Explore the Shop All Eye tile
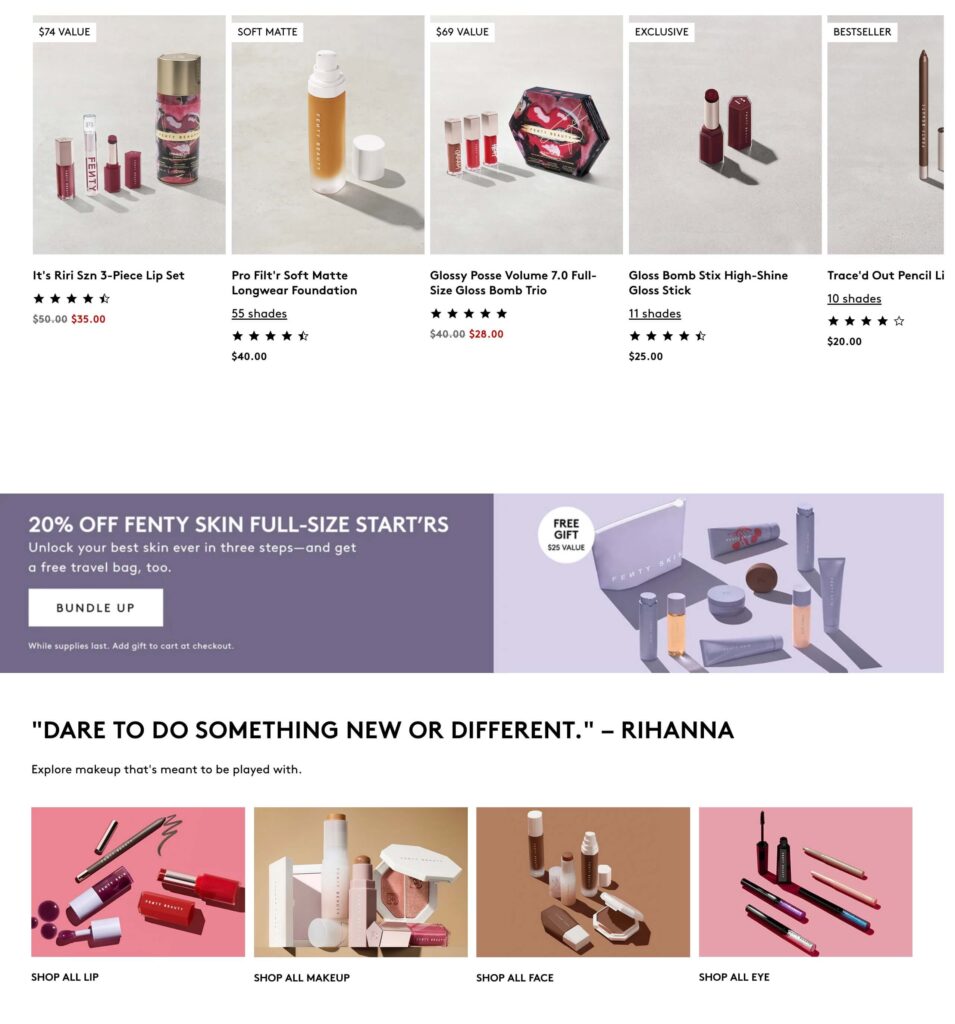Viewport: 955px width, 1024px height. [x=805, y=882]
